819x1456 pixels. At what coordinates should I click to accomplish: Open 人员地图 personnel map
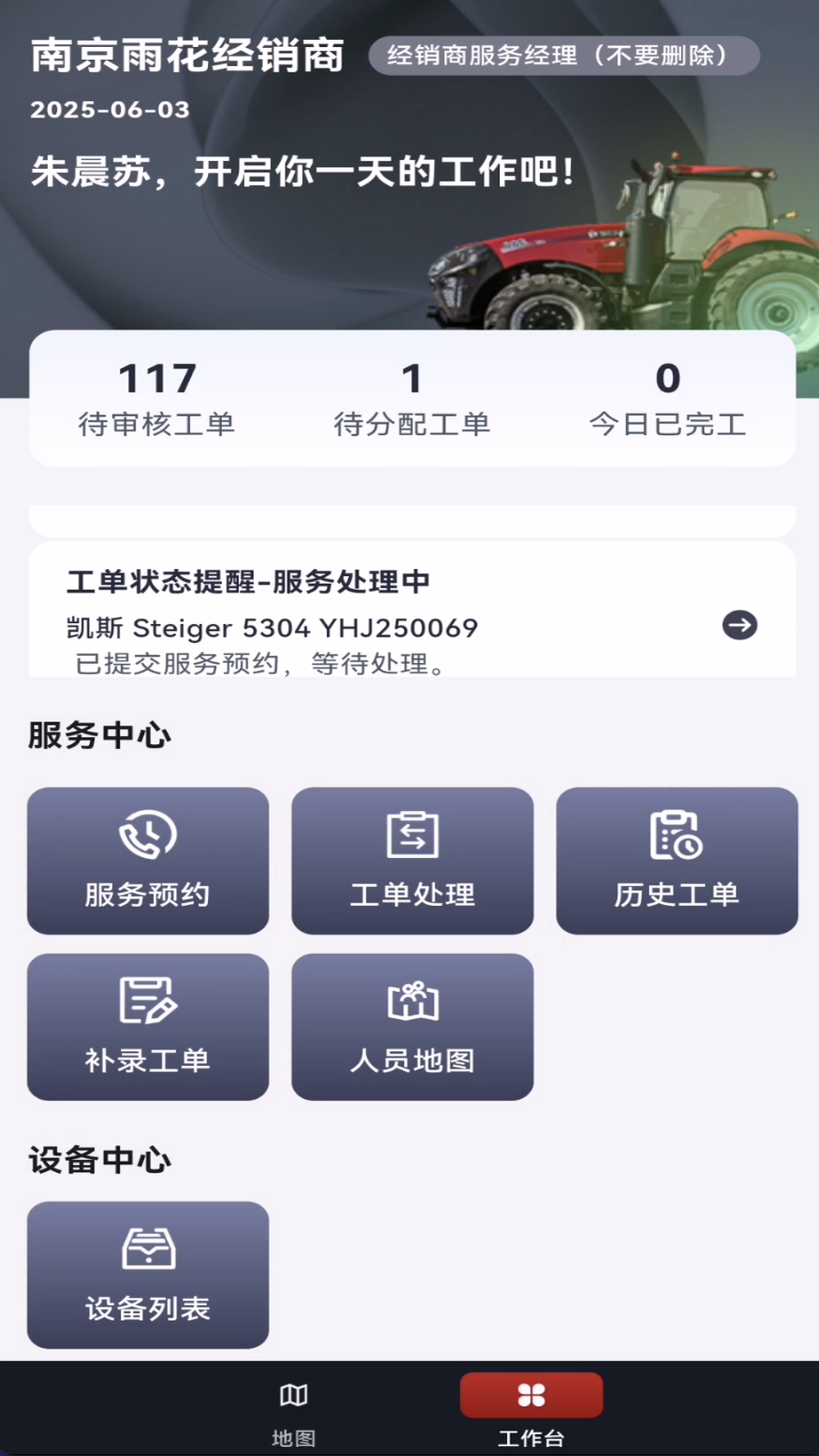(x=412, y=1026)
